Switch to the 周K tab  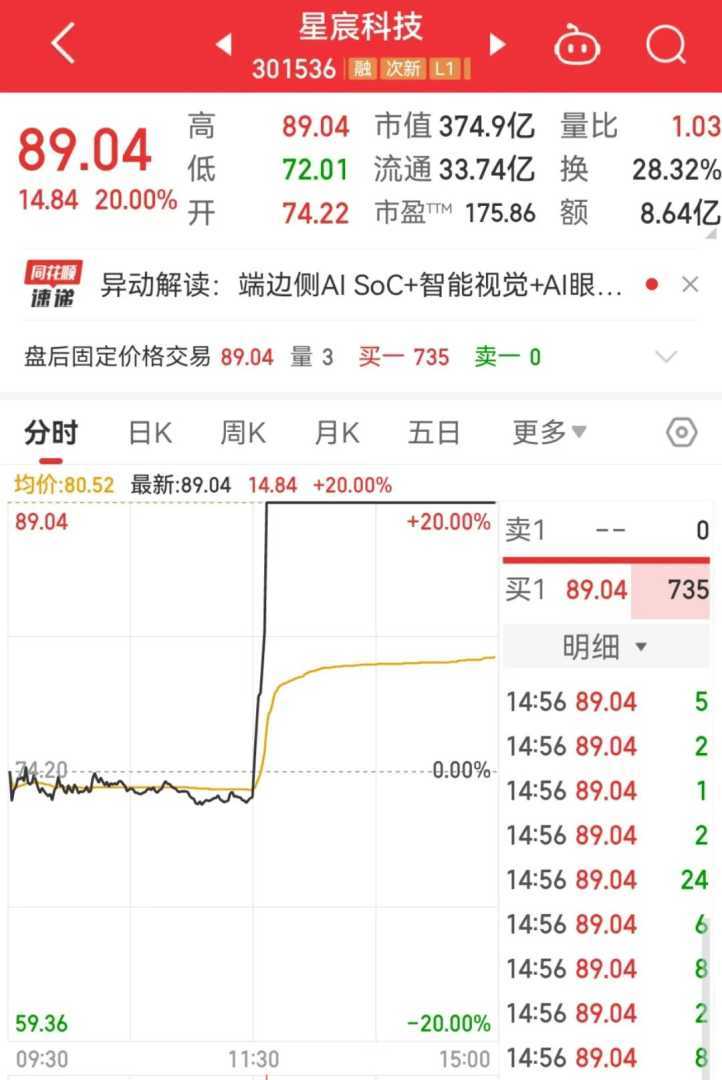243,433
